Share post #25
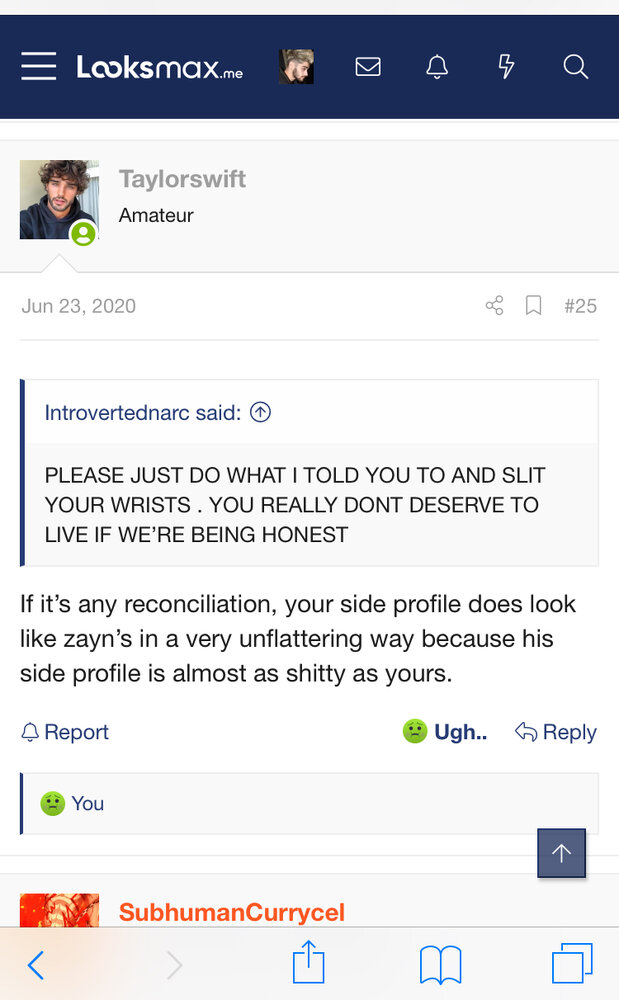Screen dimensions: 619x1000 (x=494, y=306)
